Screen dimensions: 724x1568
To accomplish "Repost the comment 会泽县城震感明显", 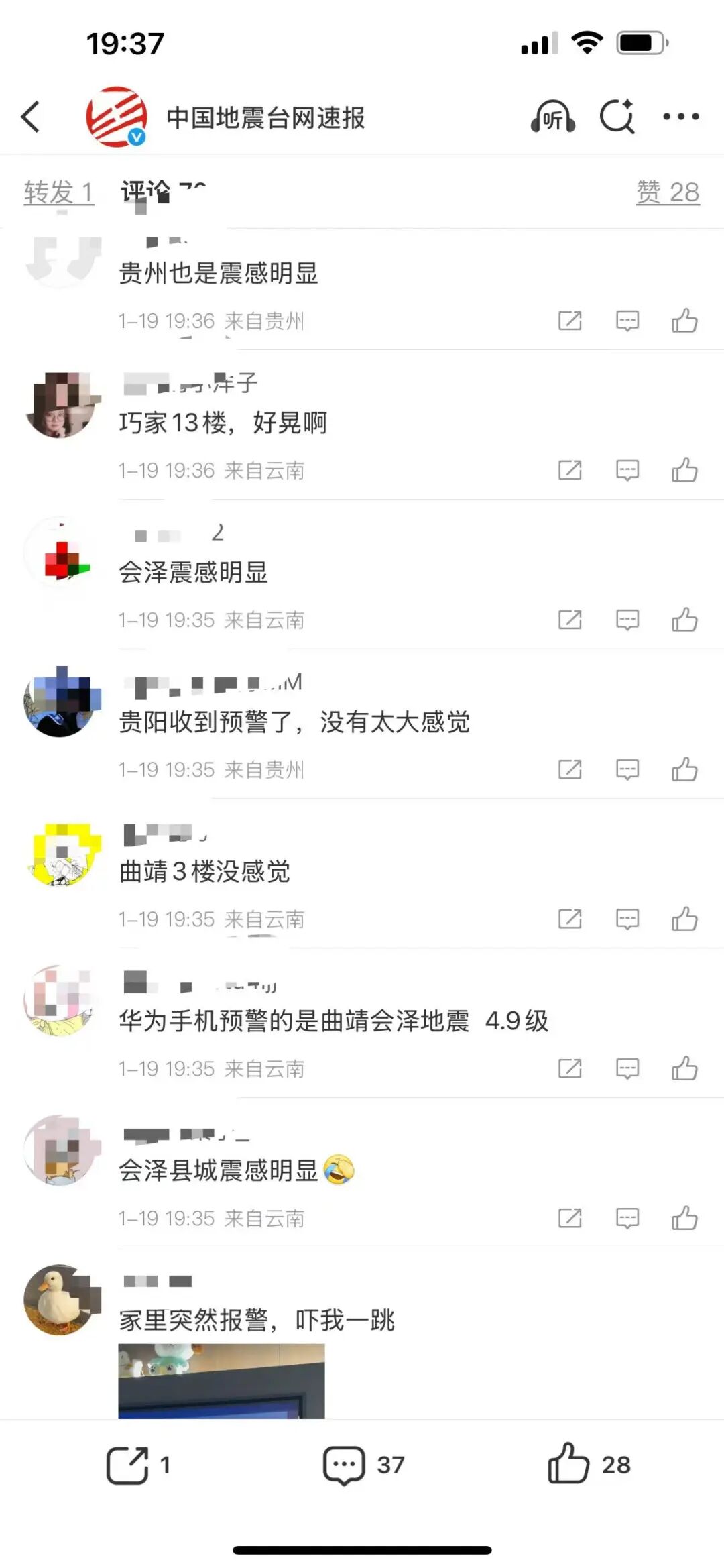I will pyautogui.click(x=570, y=1218).
